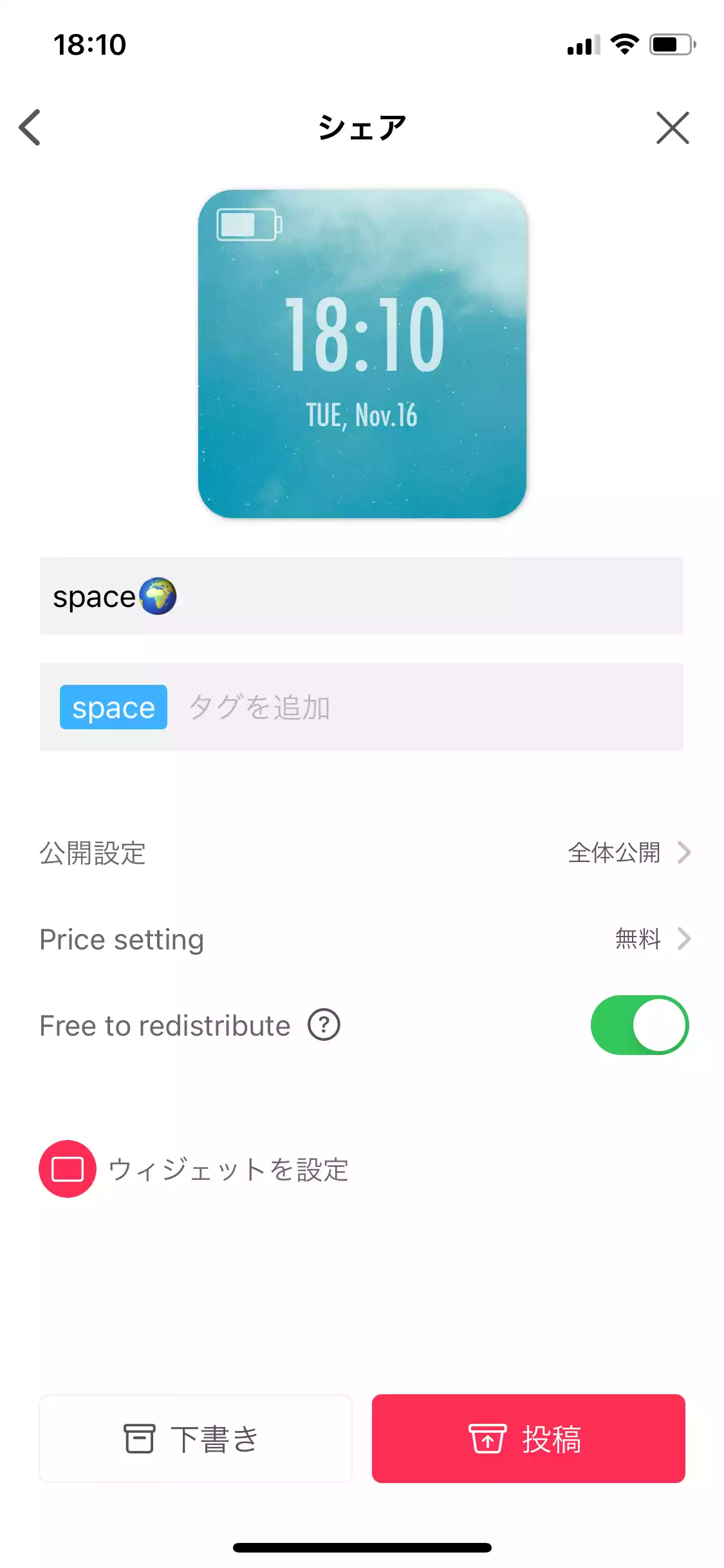
Task: Tap the widget preview image
Action: [362, 353]
